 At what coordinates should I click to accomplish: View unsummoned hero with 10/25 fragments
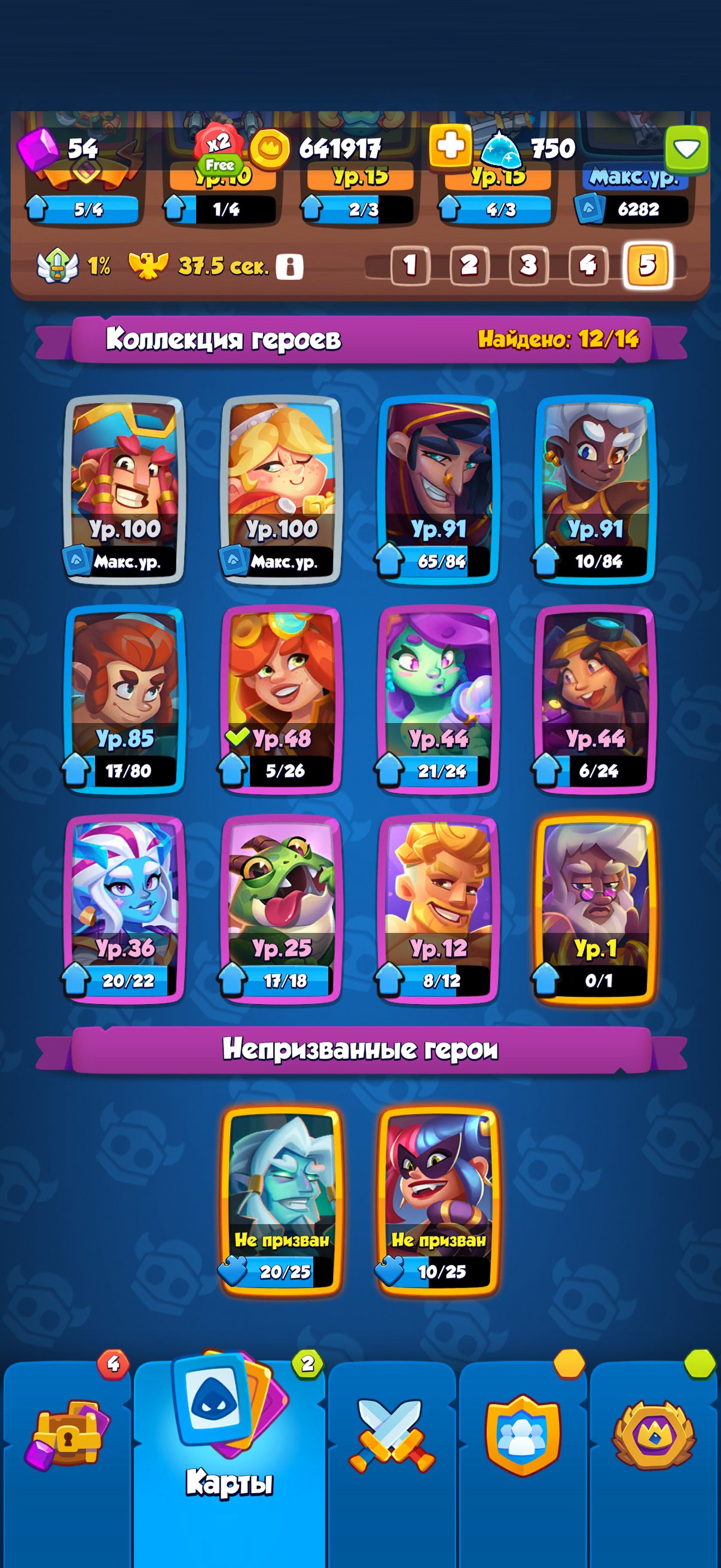pyautogui.click(x=438, y=1200)
